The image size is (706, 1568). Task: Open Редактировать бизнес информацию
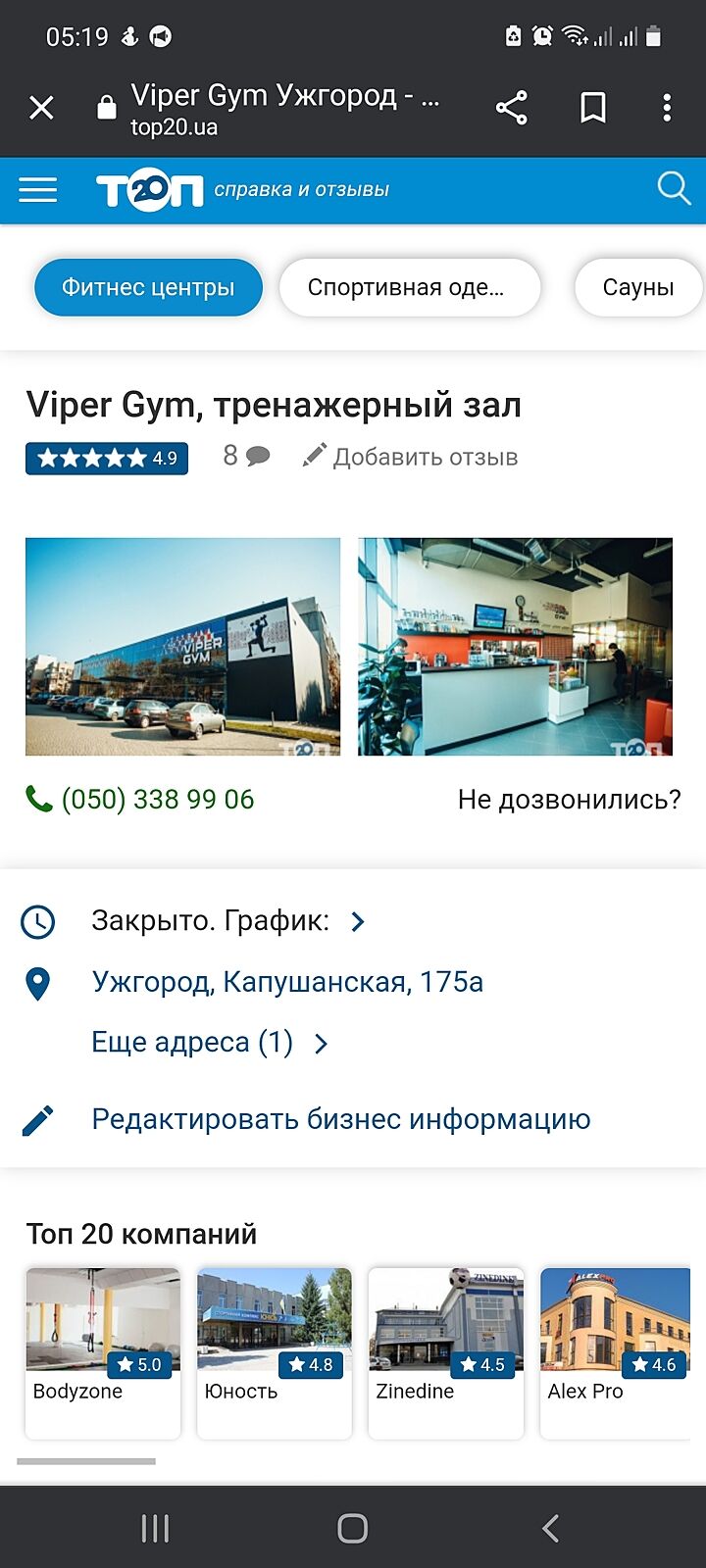pyautogui.click(x=340, y=1119)
